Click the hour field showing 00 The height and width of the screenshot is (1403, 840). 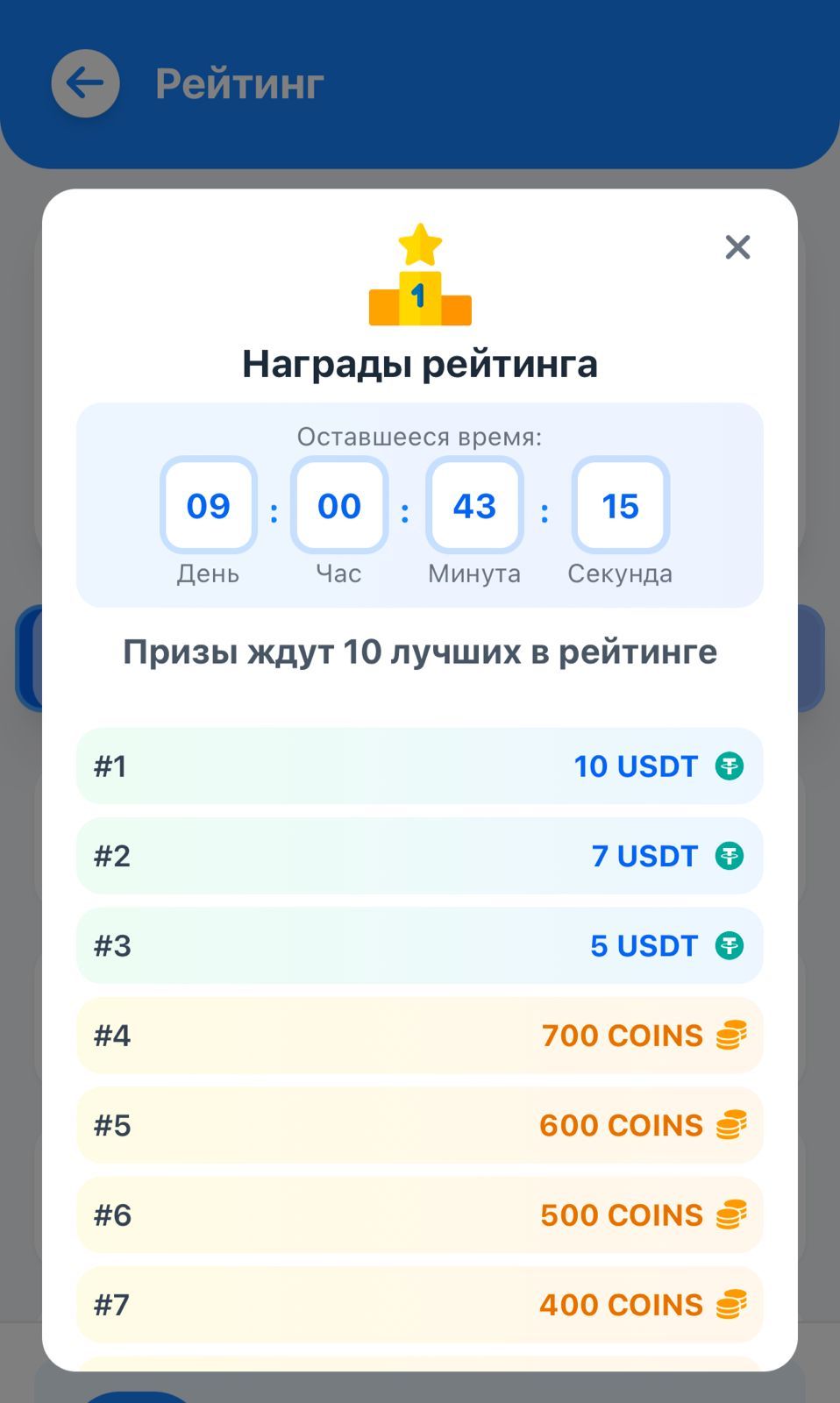(340, 506)
